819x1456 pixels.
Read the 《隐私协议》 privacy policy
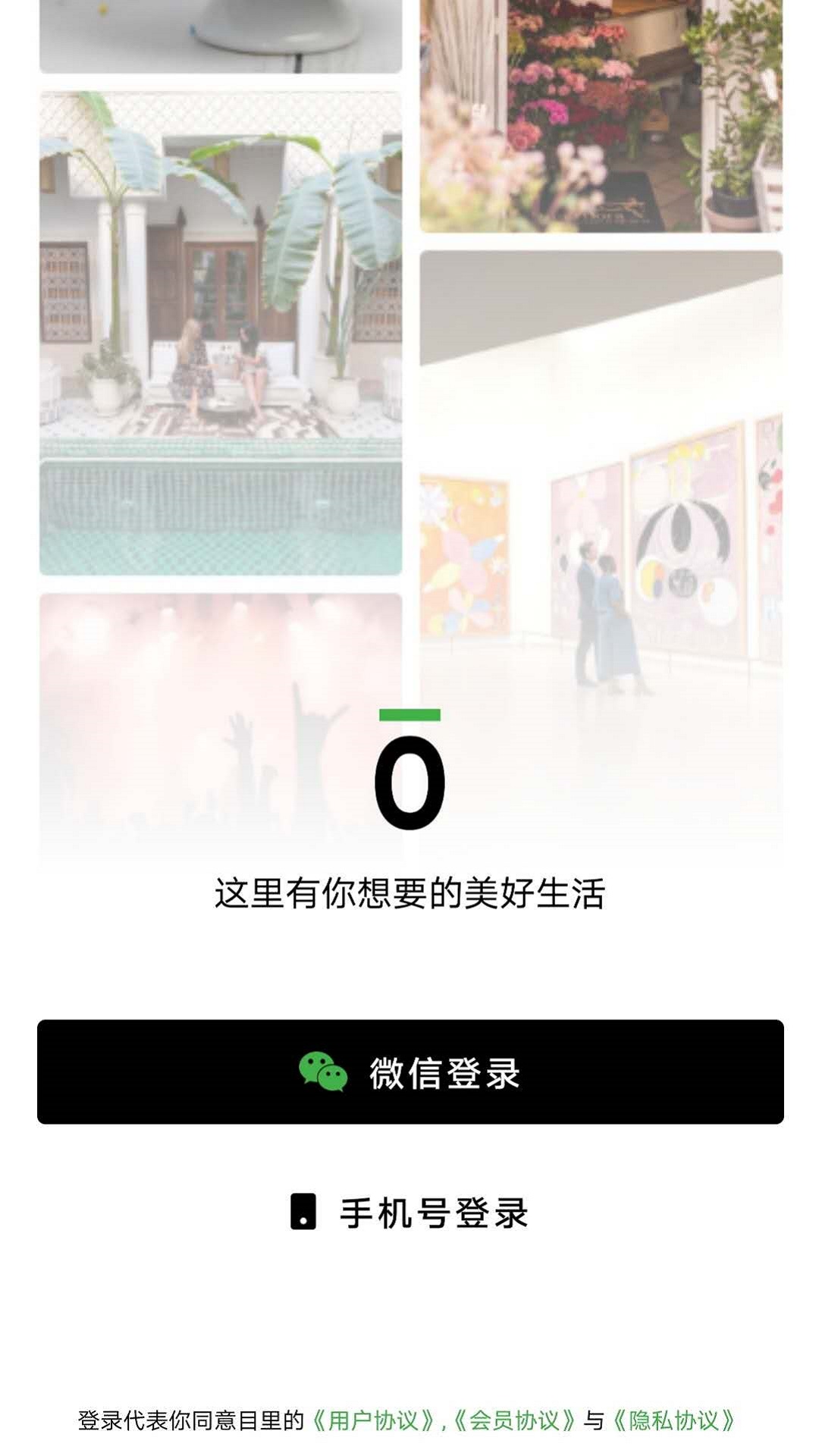tap(673, 1420)
